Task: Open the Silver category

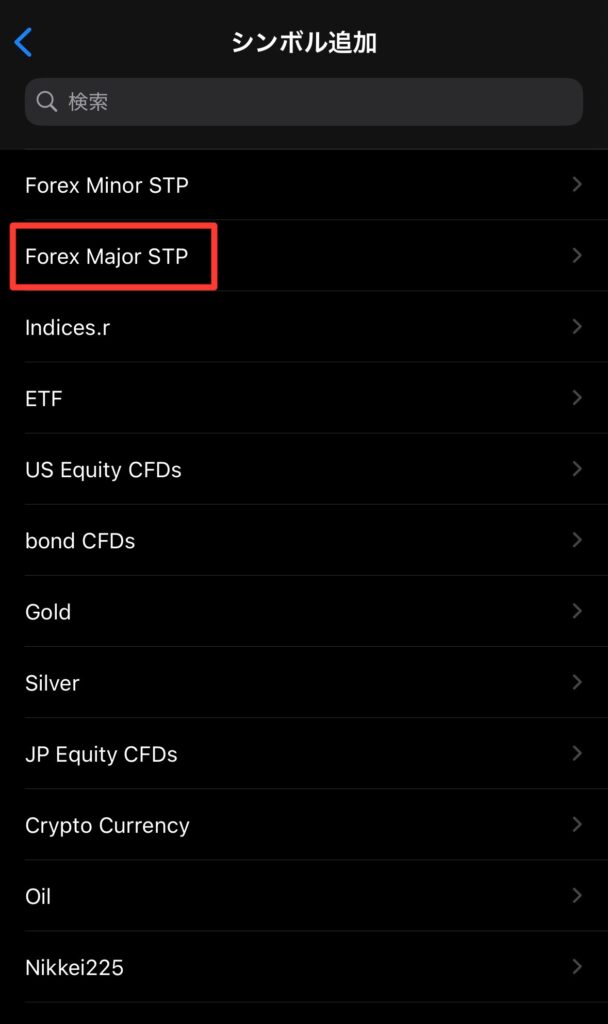Action: tap(304, 683)
